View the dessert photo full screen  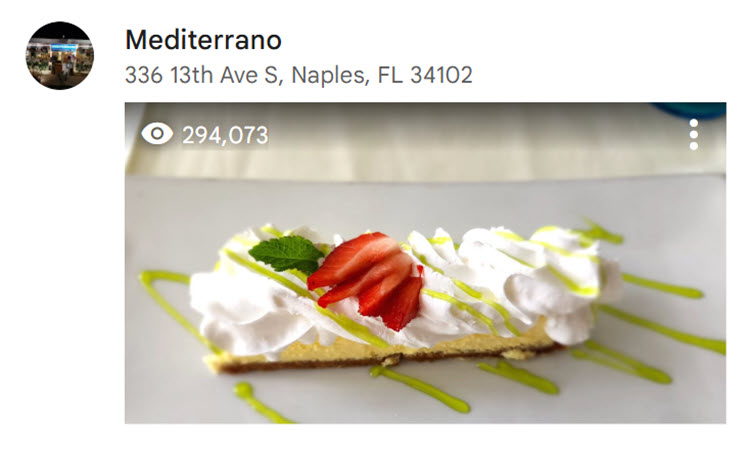coord(425,290)
